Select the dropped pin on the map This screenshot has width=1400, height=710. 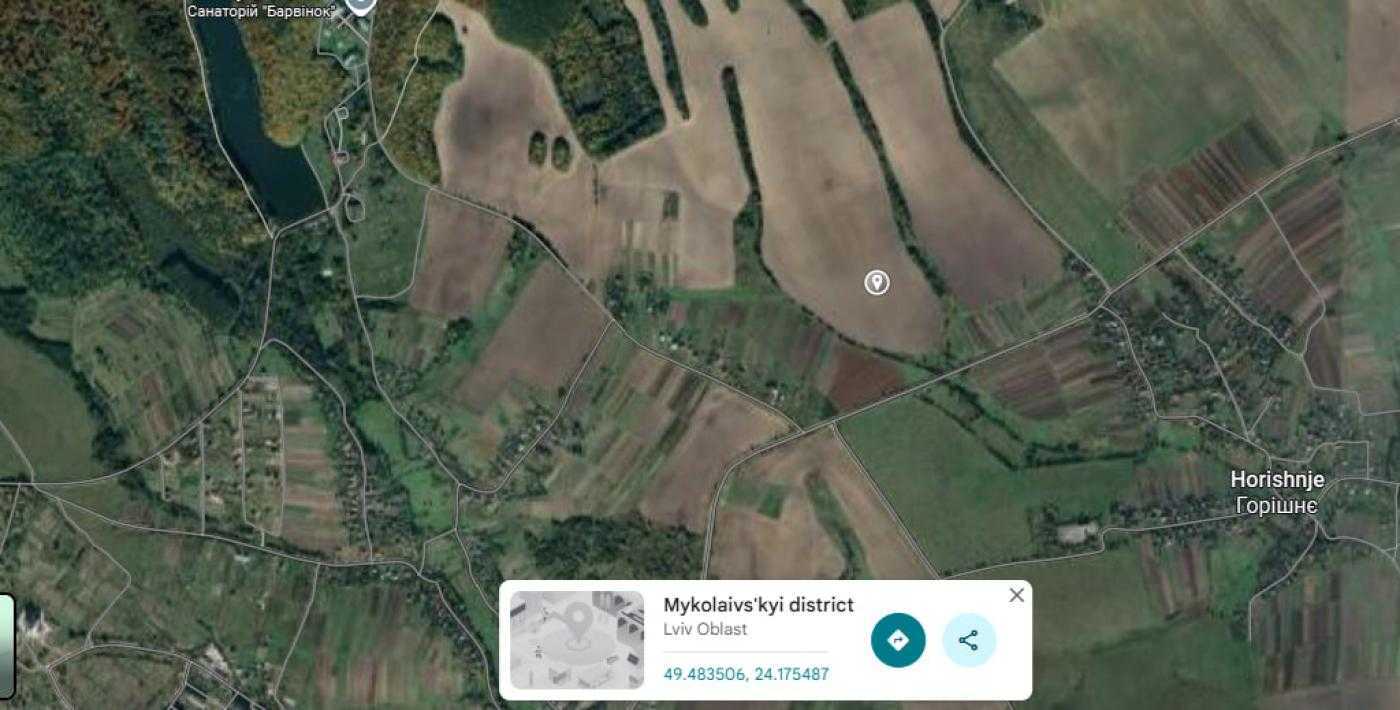(x=876, y=282)
